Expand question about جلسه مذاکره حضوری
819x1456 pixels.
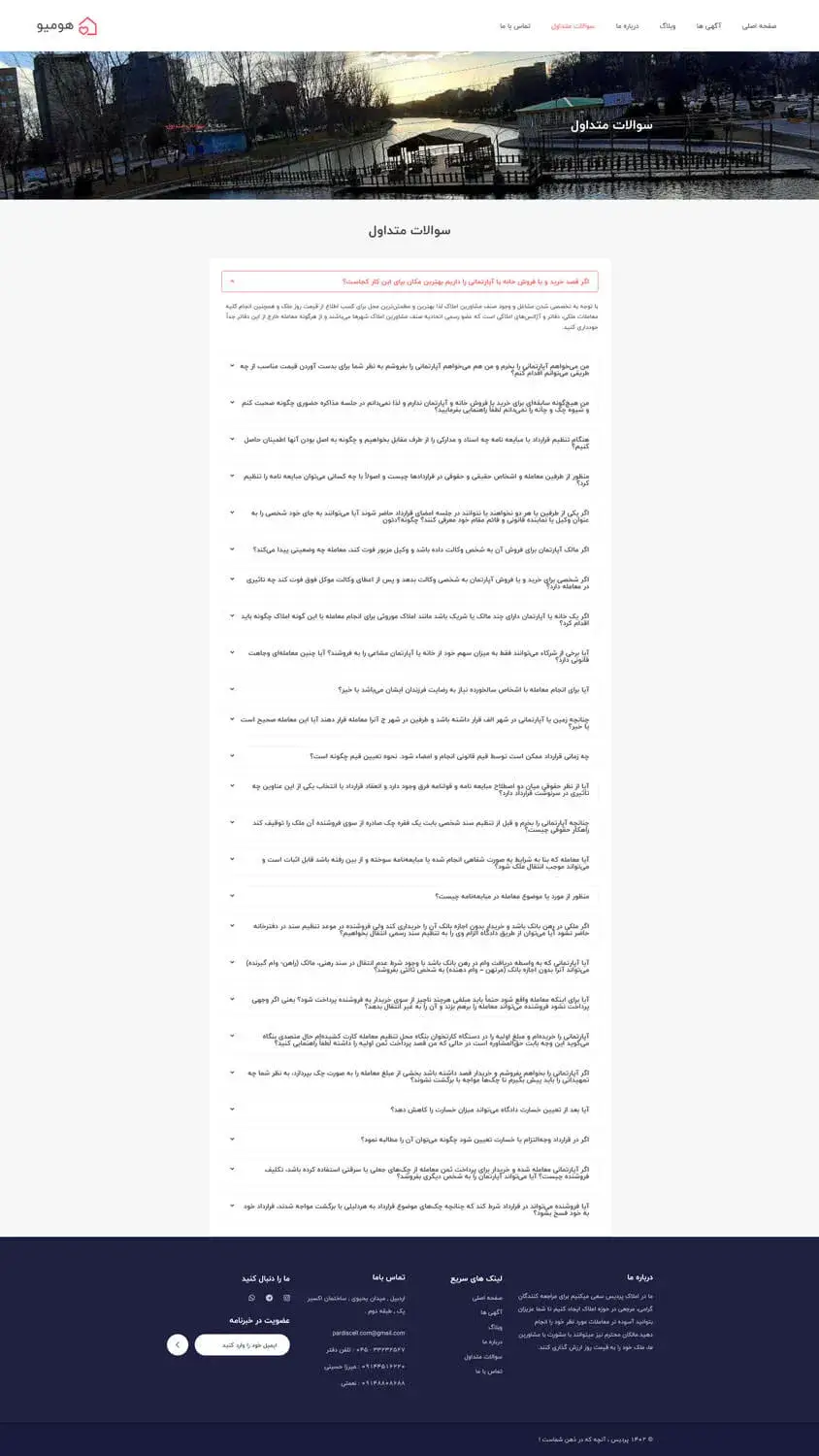[x=409, y=406]
